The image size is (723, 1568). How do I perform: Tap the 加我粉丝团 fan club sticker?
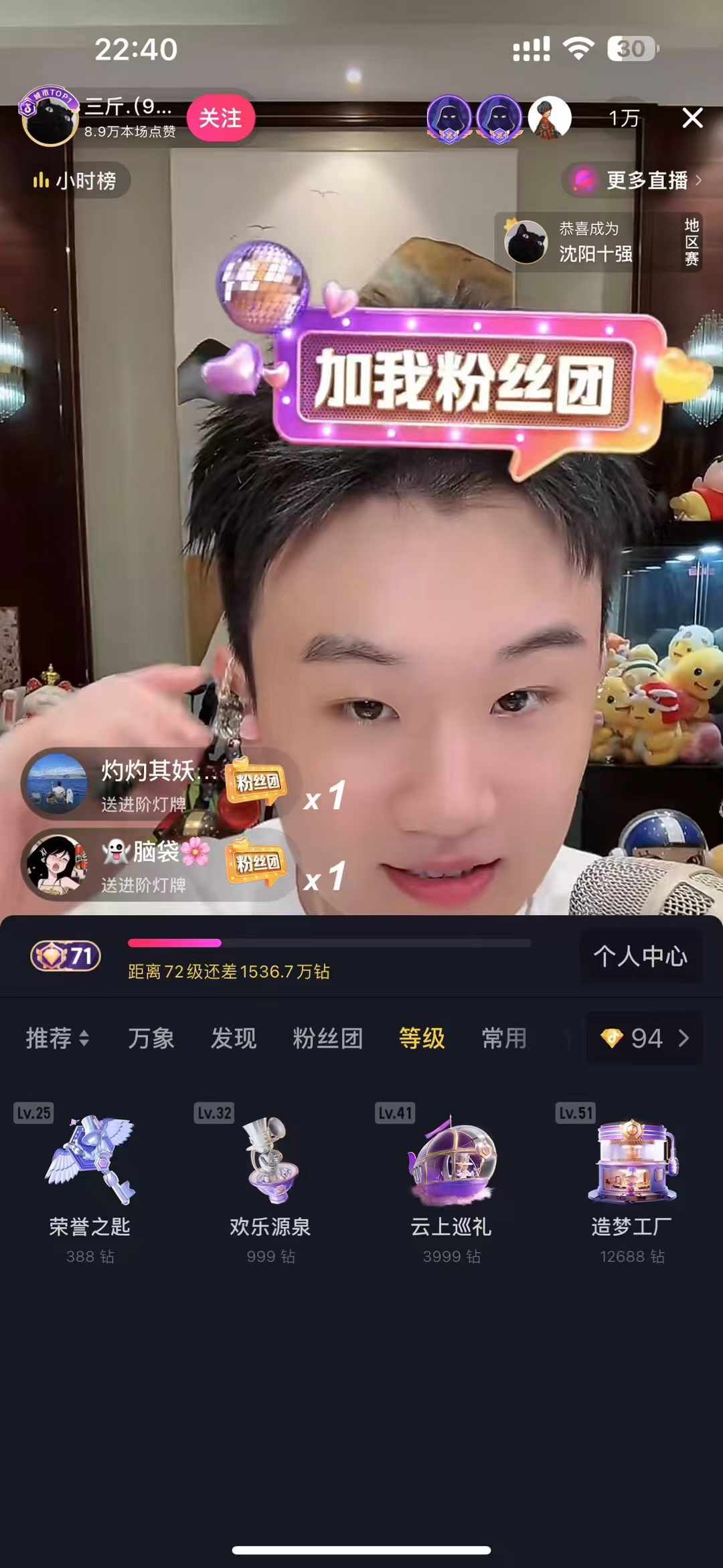(x=466, y=380)
